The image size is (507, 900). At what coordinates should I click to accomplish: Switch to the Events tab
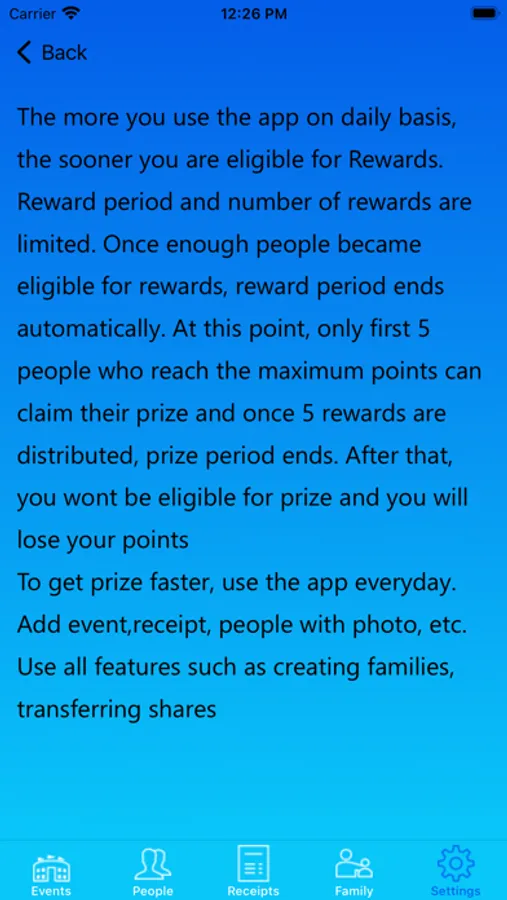pyautogui.click(x=51, y=871)
